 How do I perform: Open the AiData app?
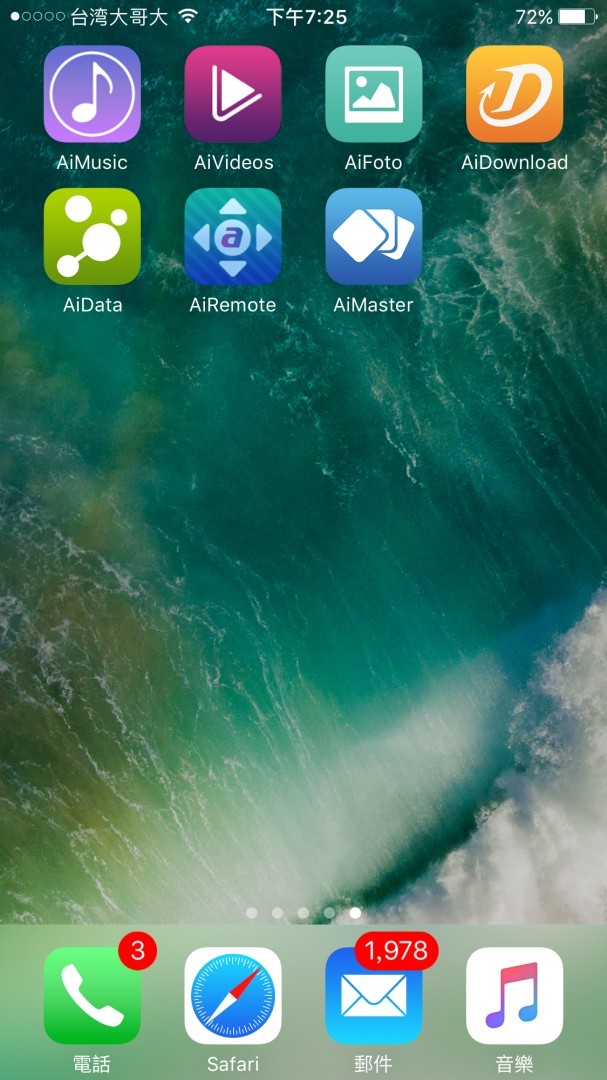(92, 237)
